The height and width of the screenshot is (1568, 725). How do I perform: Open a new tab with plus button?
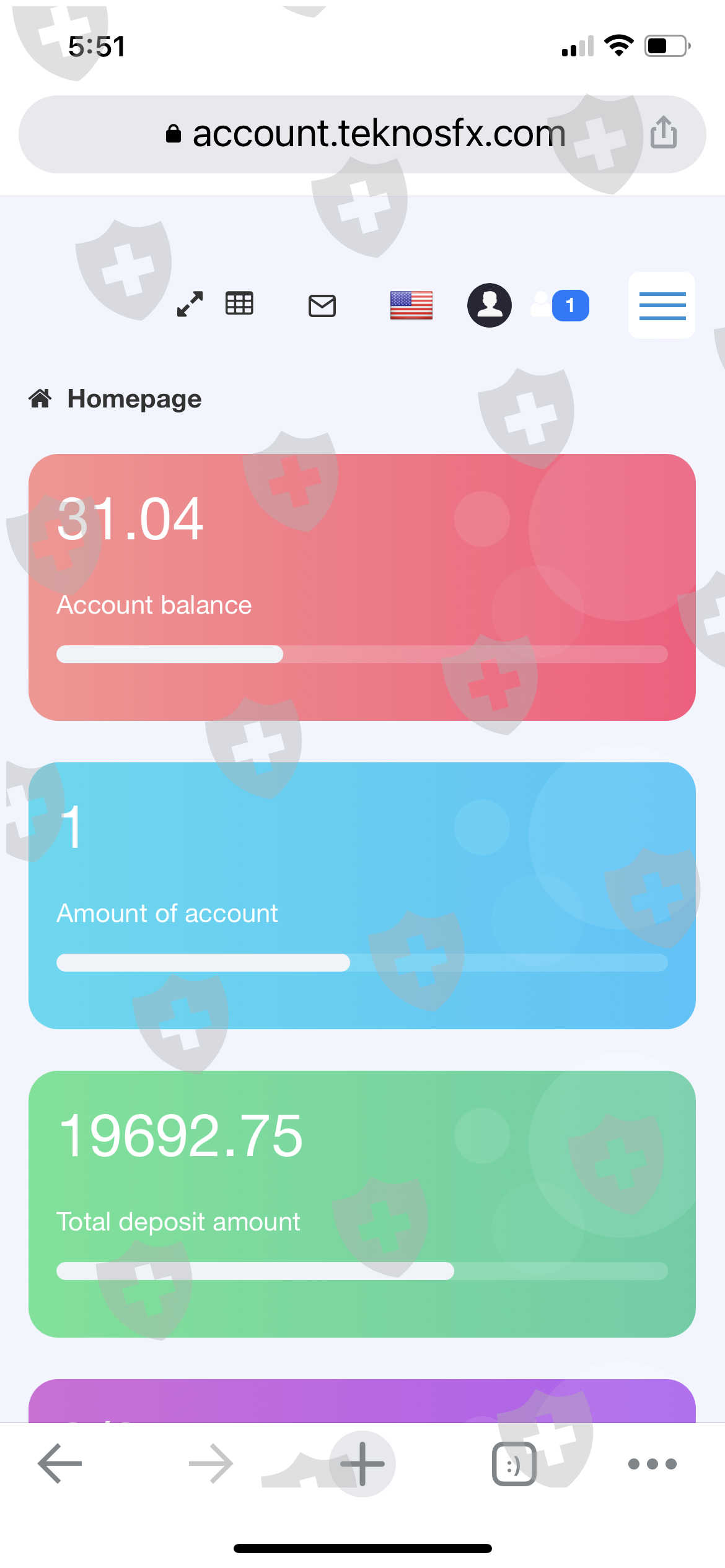tap(362, 1464)
